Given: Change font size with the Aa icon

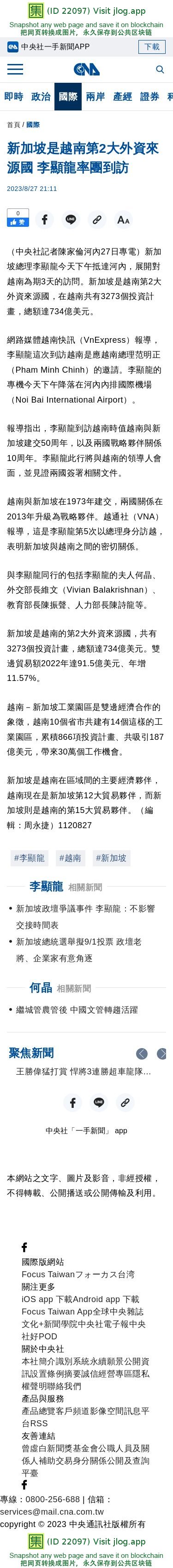Looking at the screenshot, I should pyautogui.click(x=123, y=220).
